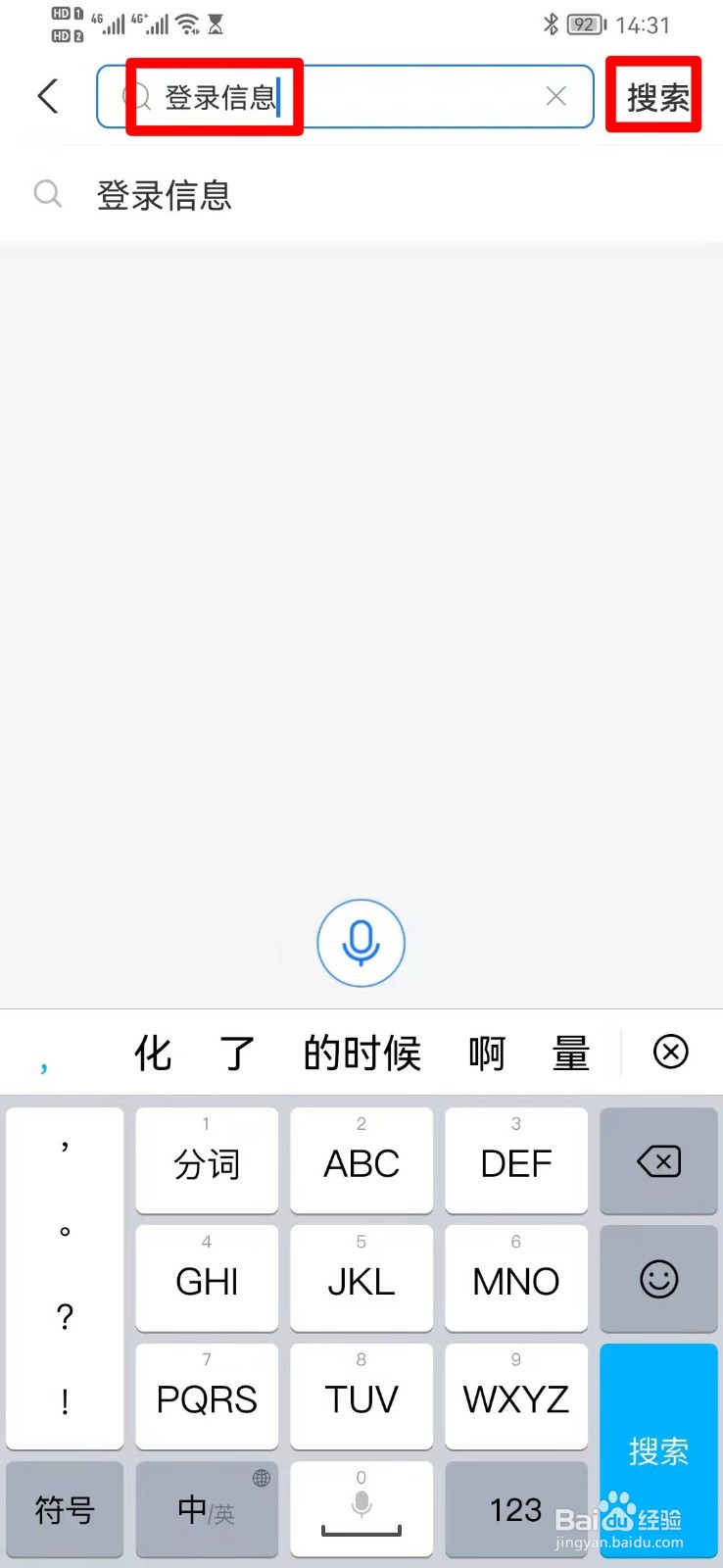This screenshot has height=1568, width=723.
Task: Tap the Bluetooth icon in the status bar
Action: tap(551, 24)
